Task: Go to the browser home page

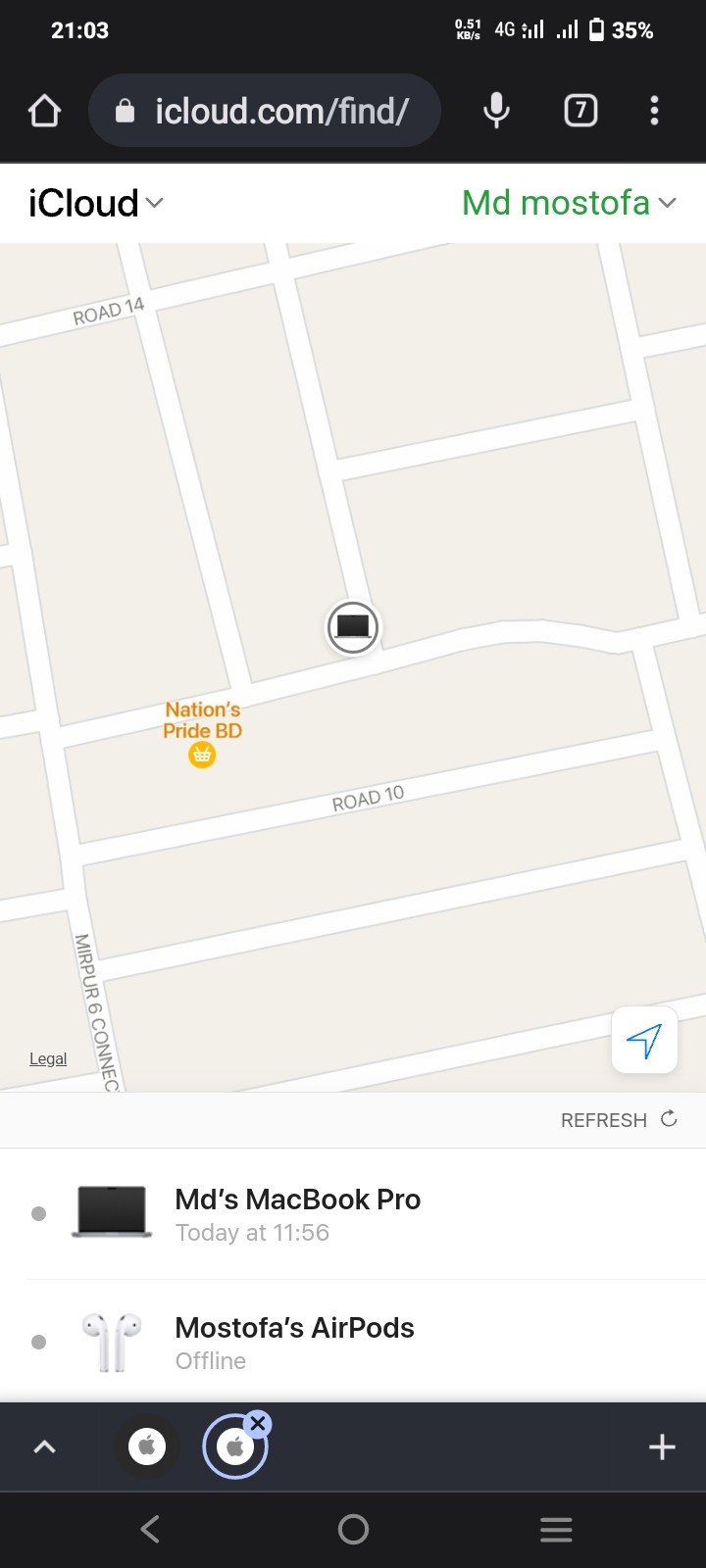Action: point(45,111)
